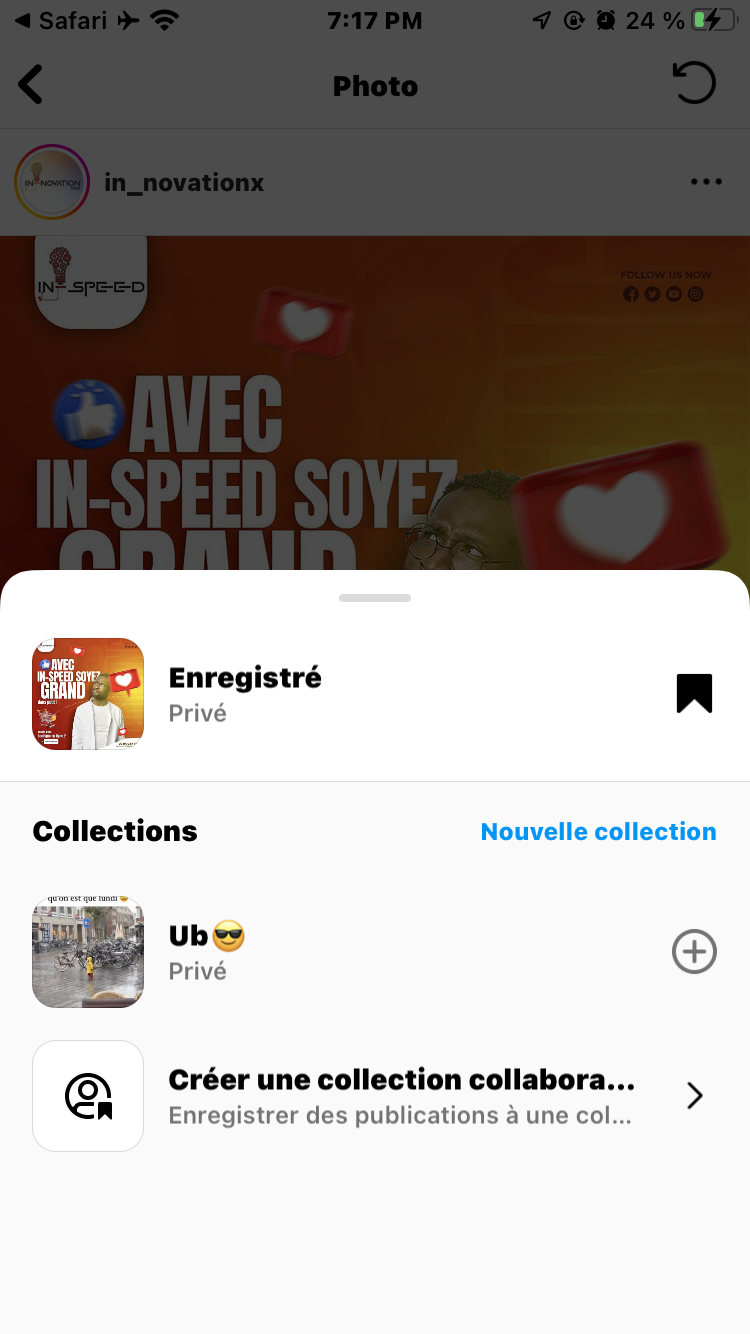Add post to the Ub collection
Image resolution: width=750 pixels, height=1334 pixels.
(694, 951)
